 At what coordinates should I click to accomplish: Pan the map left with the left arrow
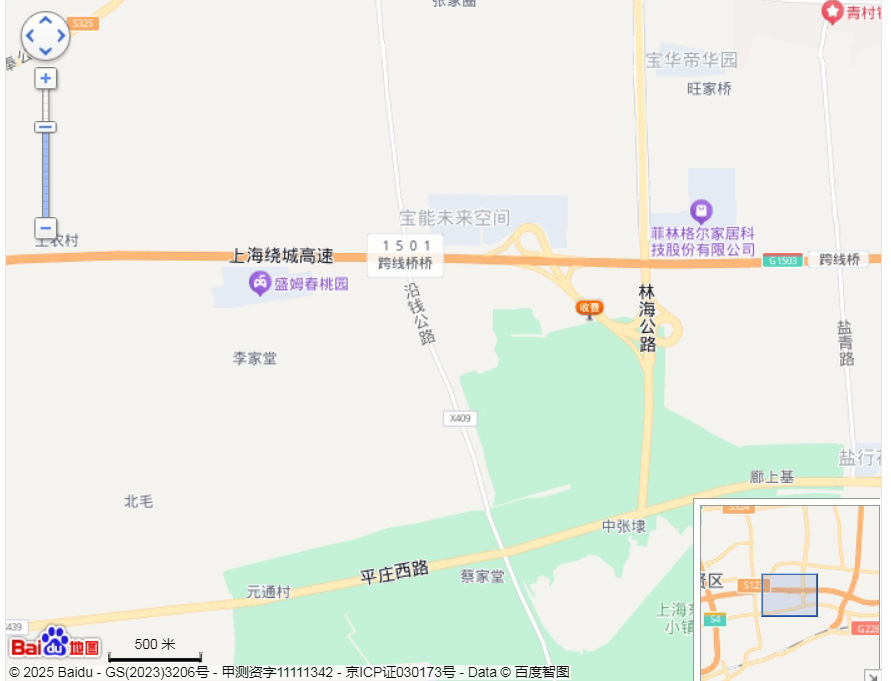click(x=30, y=37)
